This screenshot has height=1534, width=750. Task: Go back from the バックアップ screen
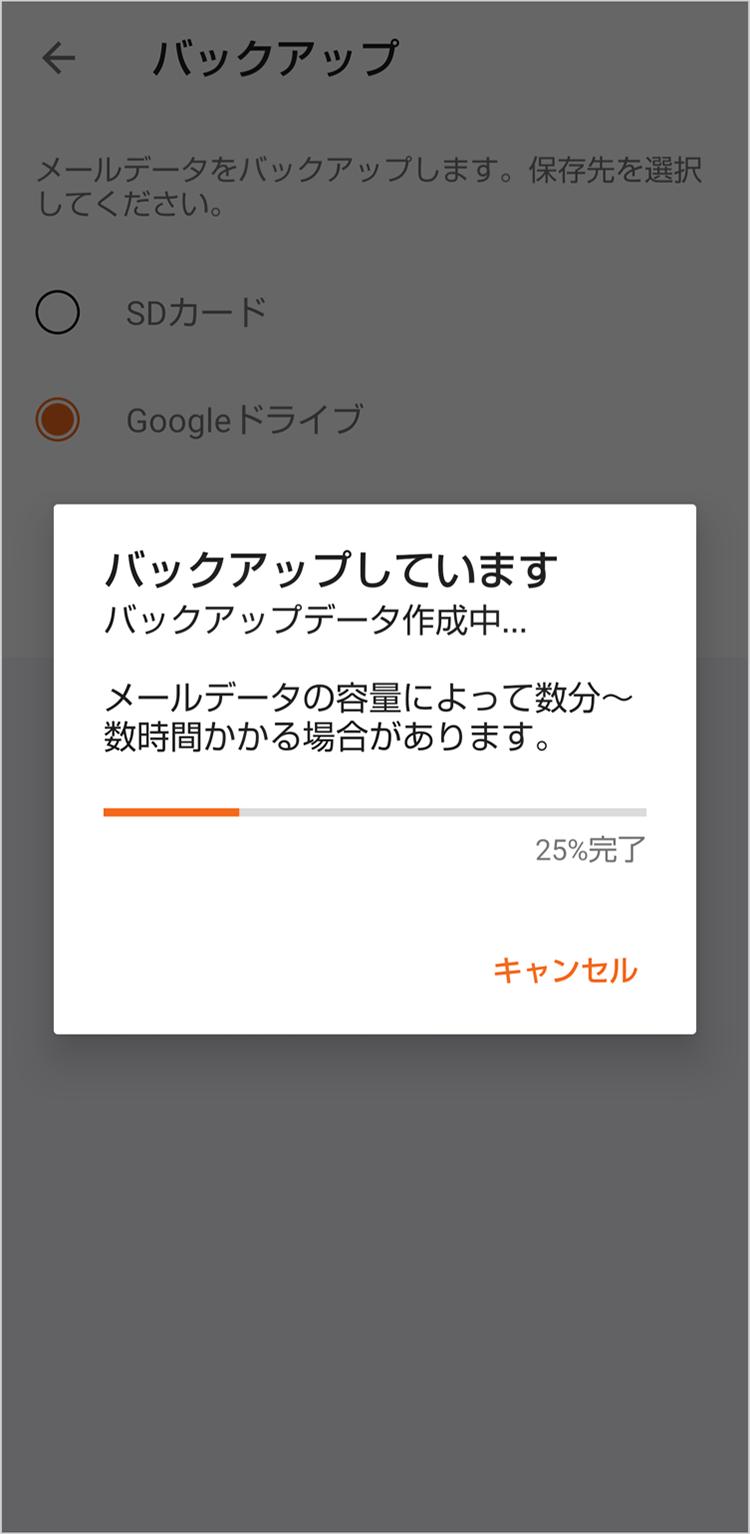coord(59,58)
